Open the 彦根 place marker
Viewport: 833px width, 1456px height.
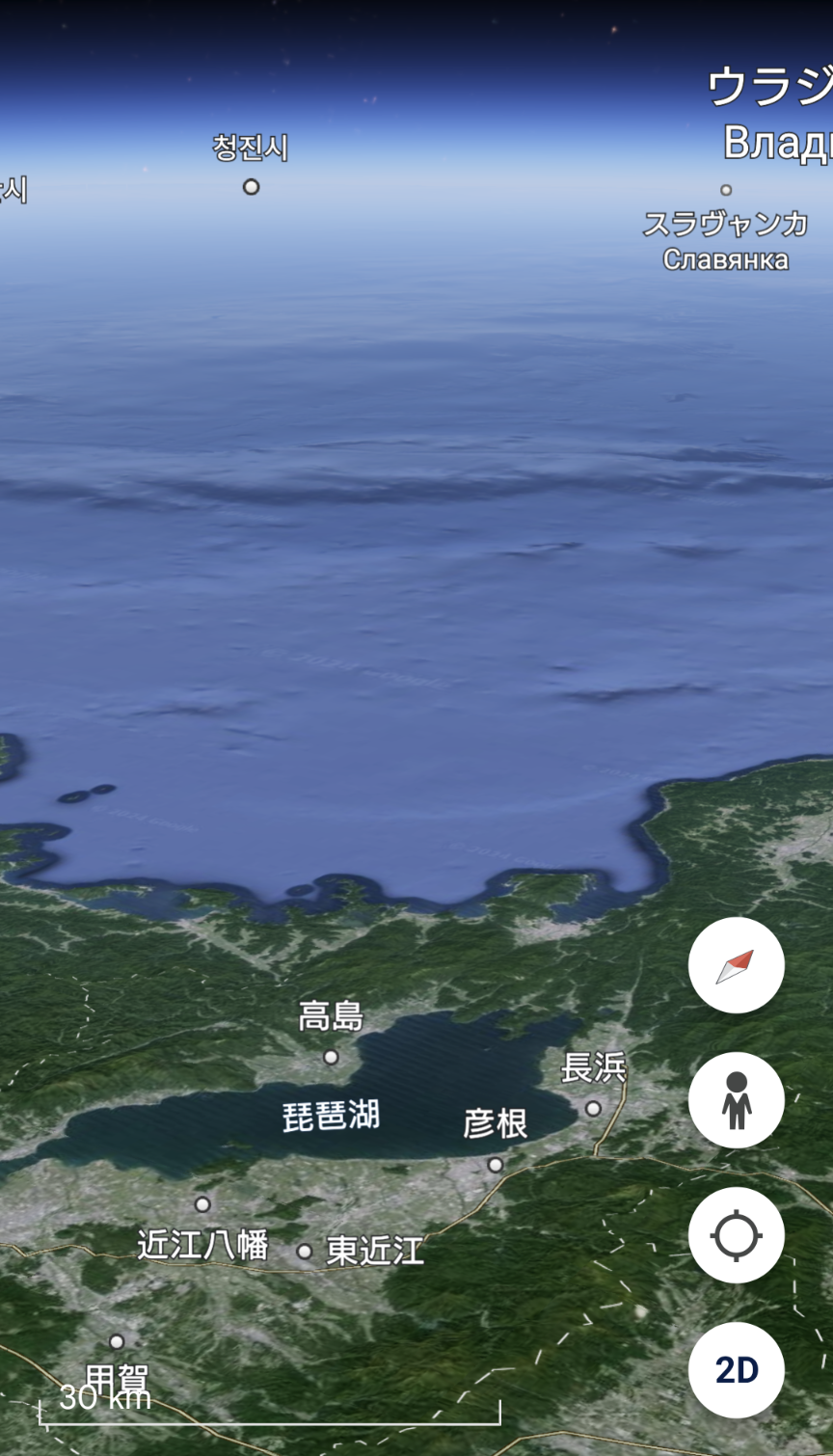coord(496,1164)
